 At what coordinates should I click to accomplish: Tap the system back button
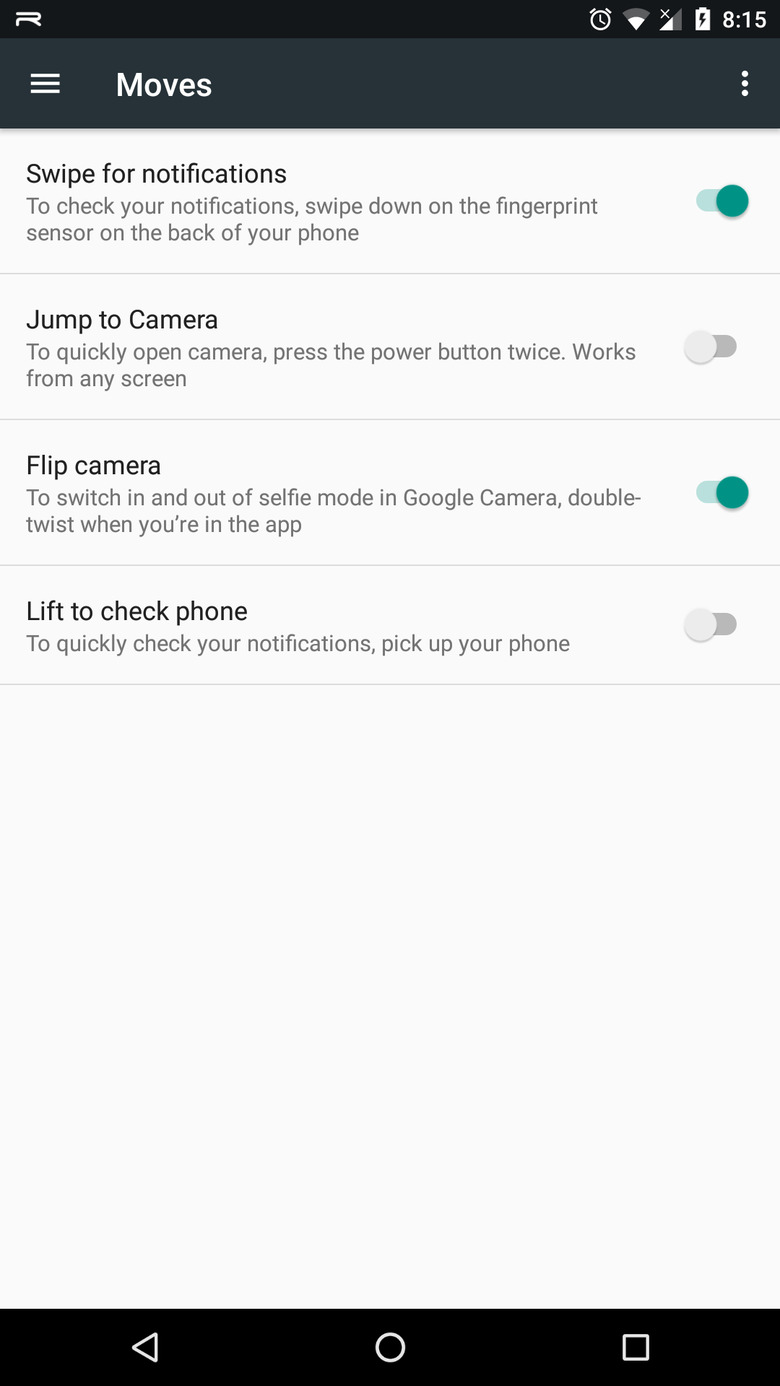click(145, 1347)
